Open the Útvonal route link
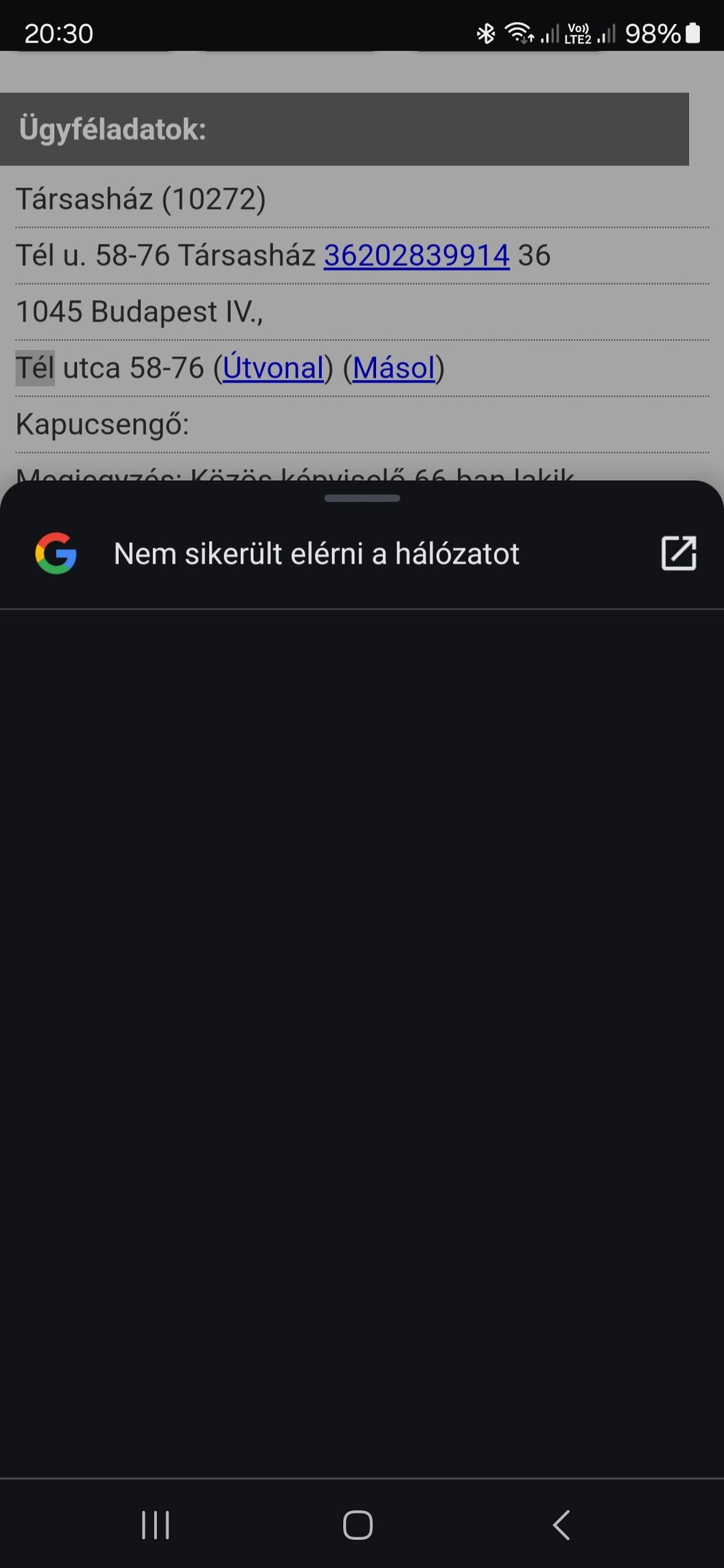The width and height of the screenshot is (724, 1568). 273,368
